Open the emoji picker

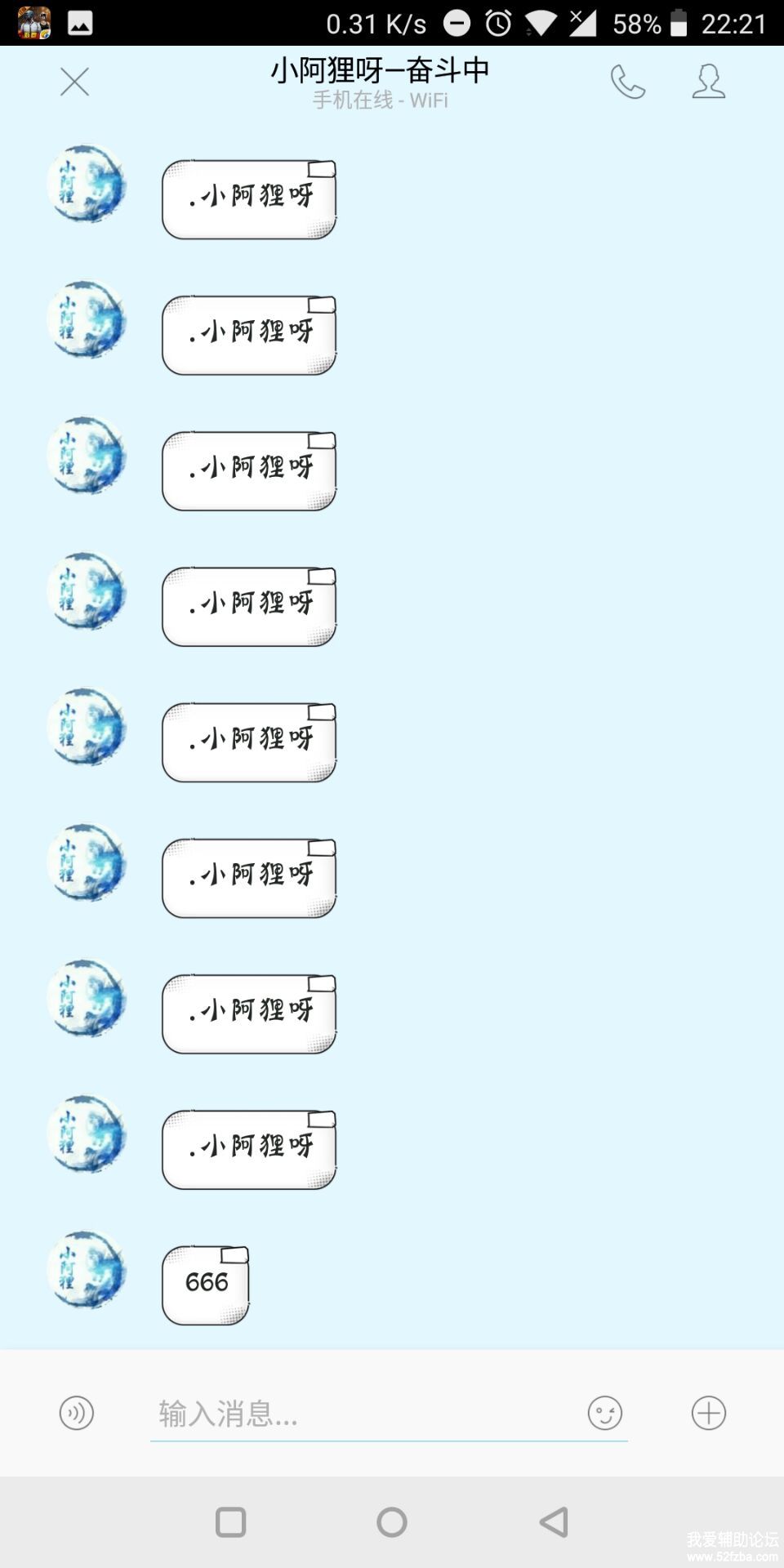(x=605, y=1413)
